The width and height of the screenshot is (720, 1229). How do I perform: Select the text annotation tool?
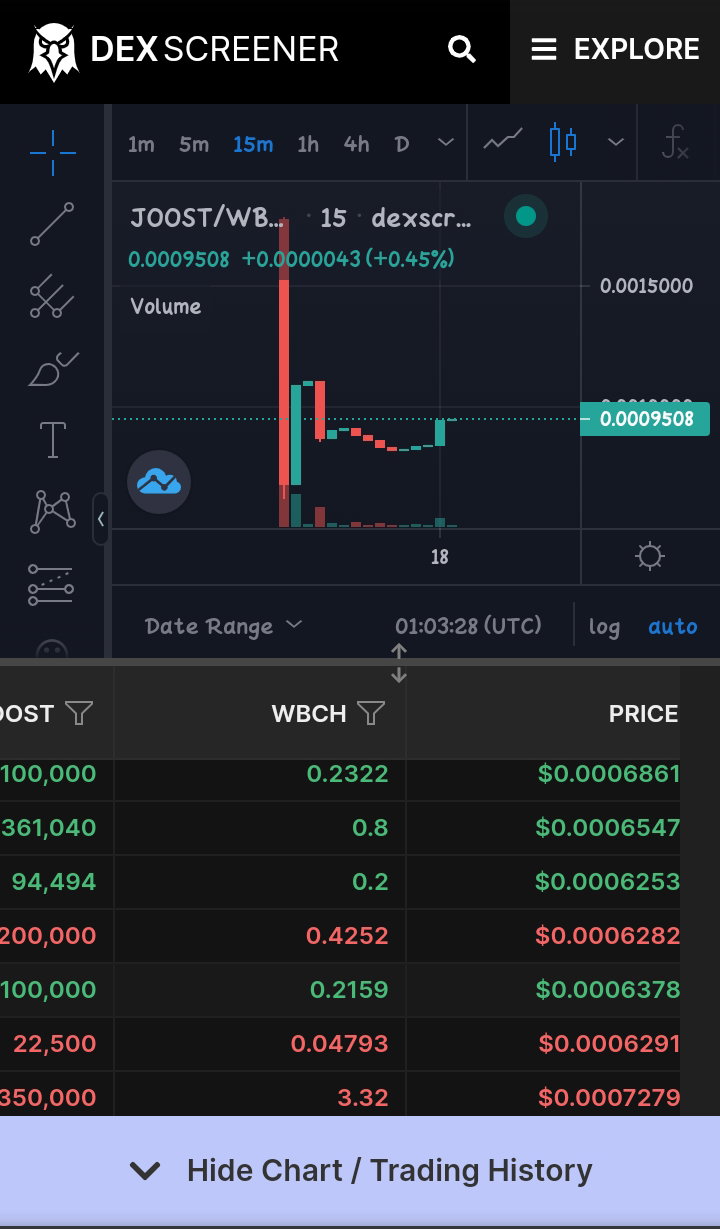coord(52,439)
